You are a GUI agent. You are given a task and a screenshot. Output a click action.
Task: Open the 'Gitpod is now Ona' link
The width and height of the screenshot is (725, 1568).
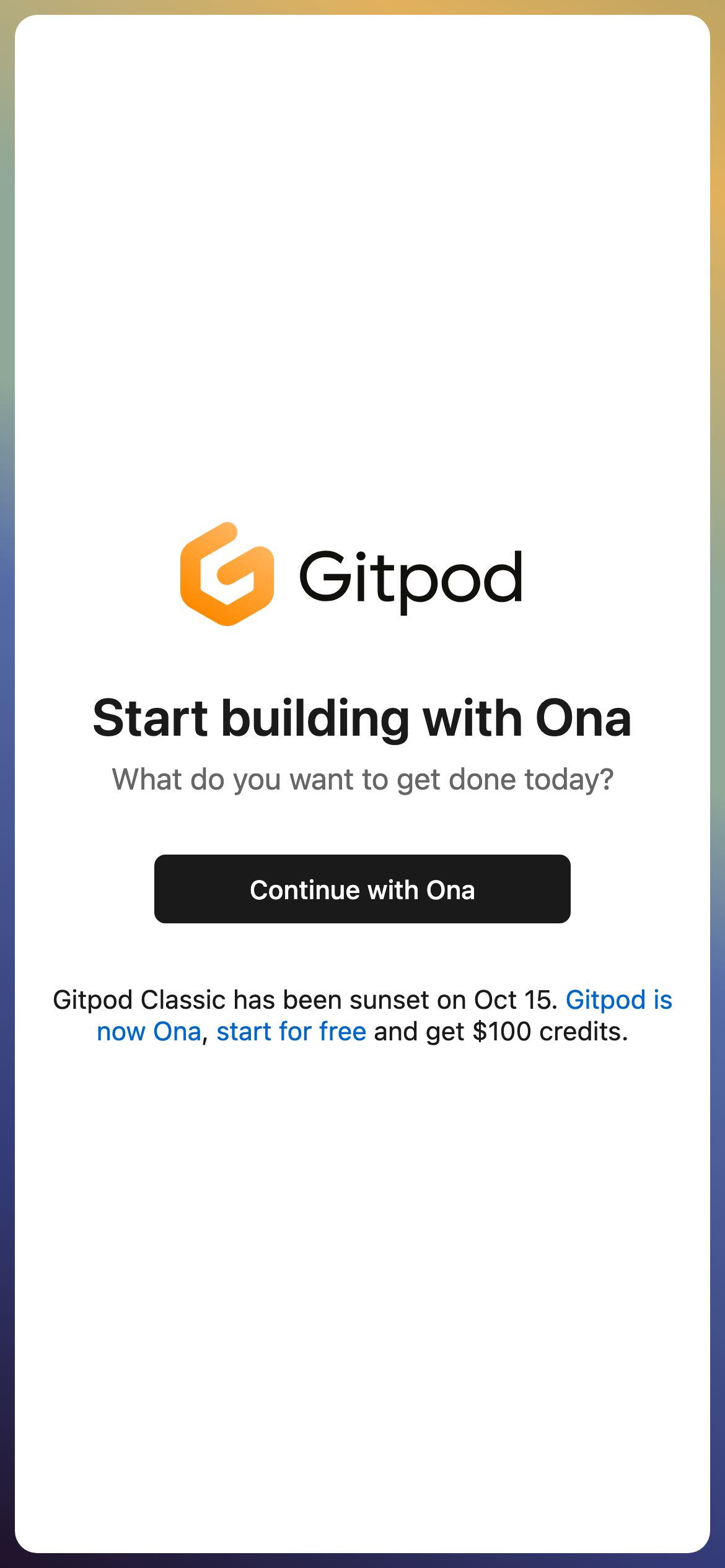pos(618,1000)
